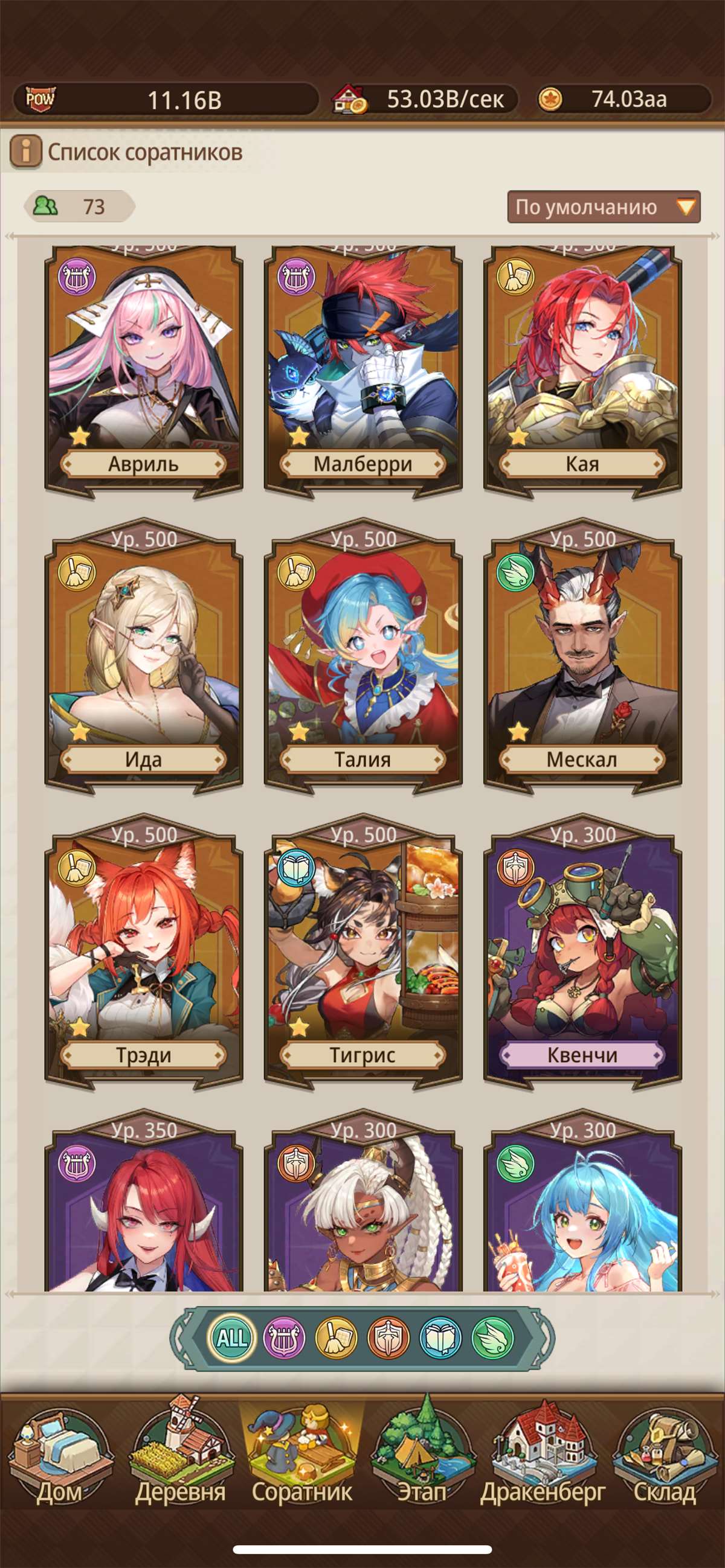Filter companions by green wing class
Image resolution: width=725 pixels, height=1568 pixels.
click(493, 1338)
